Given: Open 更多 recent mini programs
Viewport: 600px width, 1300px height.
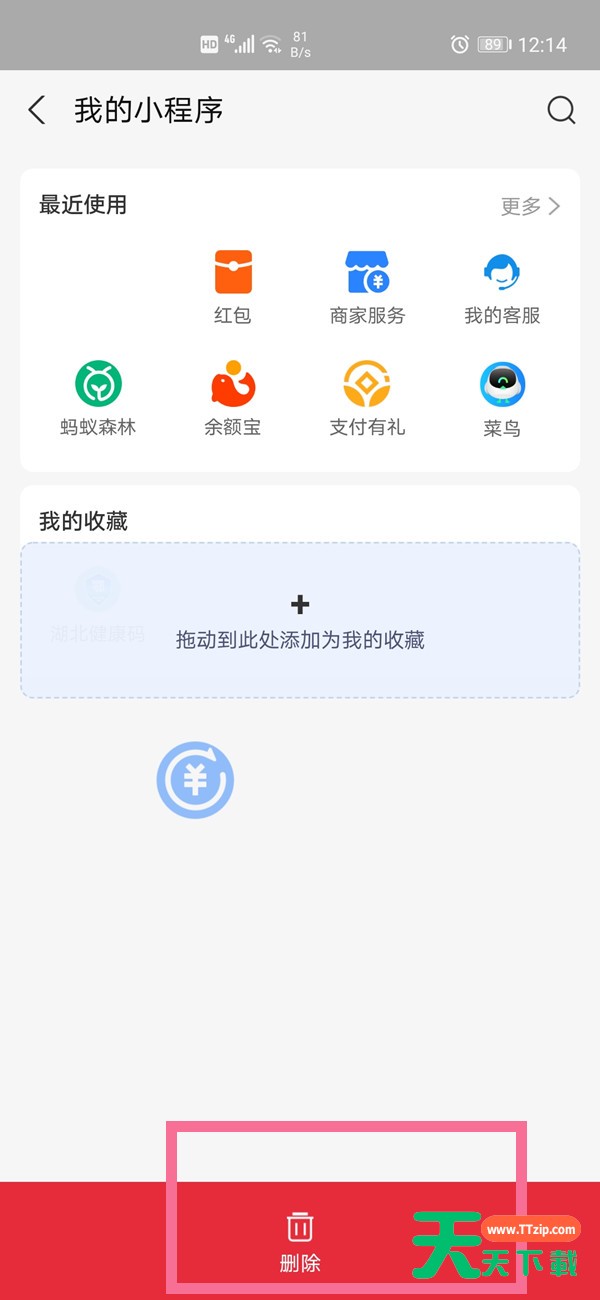Looking at the screenshot, I should click(x=530, y=206).
